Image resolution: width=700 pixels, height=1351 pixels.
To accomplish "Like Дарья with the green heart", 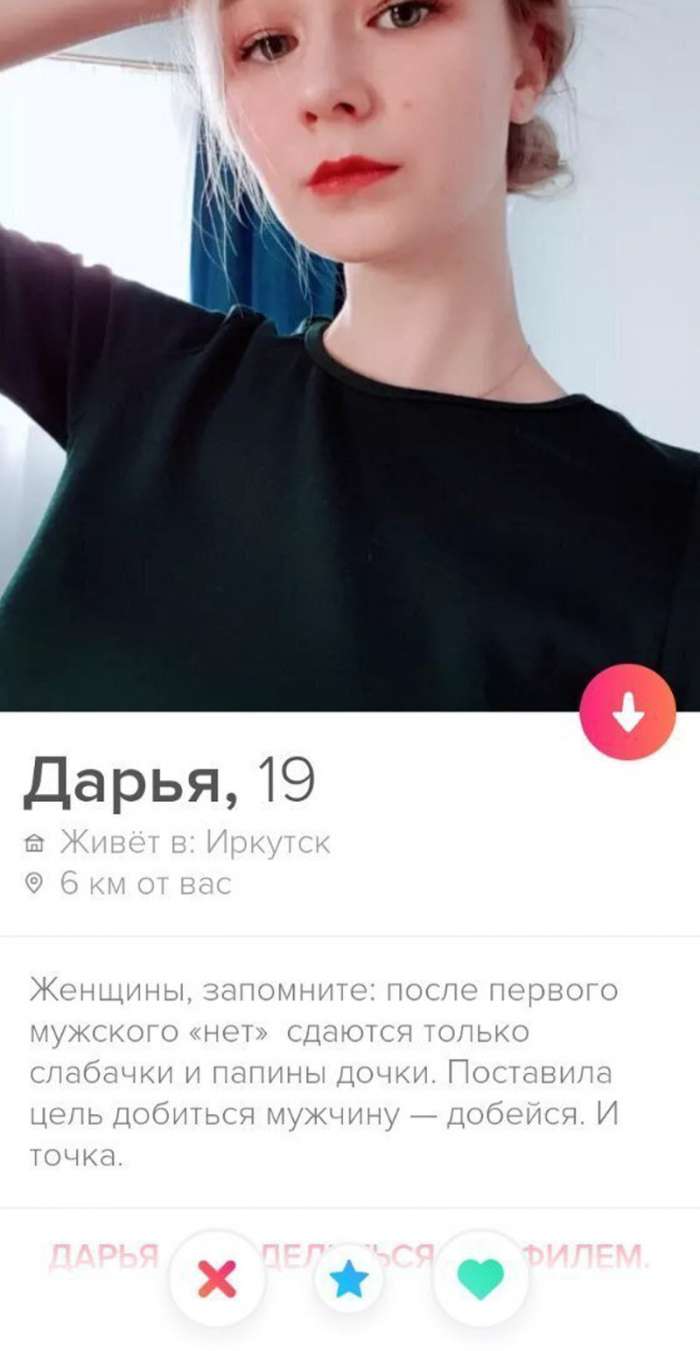I will (x=481, y=1278).
